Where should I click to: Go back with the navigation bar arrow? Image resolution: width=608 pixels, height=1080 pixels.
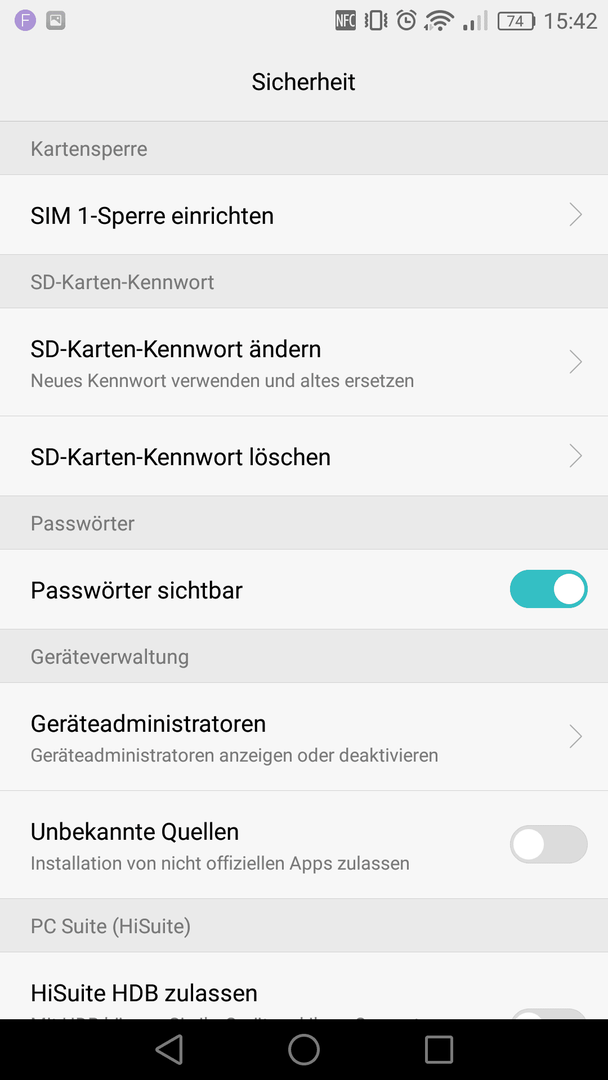click(x=169, y=1050)
